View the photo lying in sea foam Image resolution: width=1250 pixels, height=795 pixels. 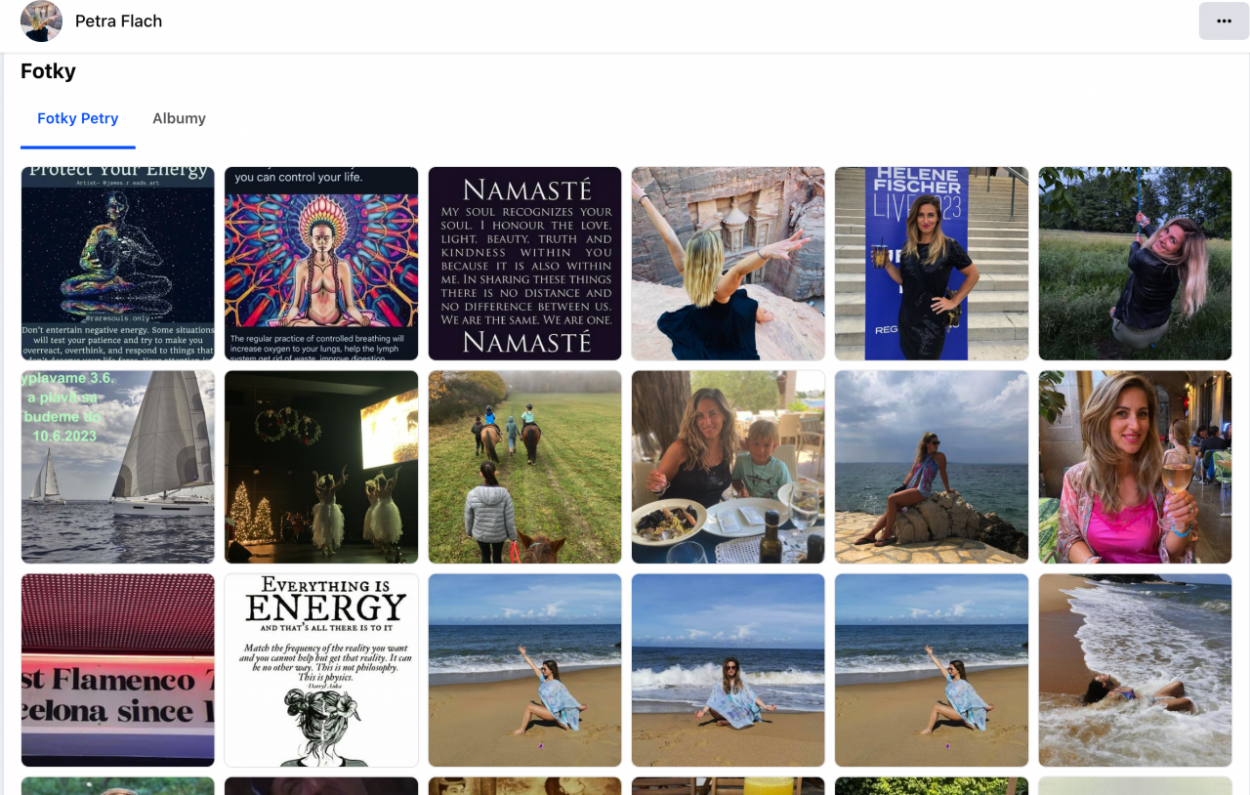pos(1135,670)
